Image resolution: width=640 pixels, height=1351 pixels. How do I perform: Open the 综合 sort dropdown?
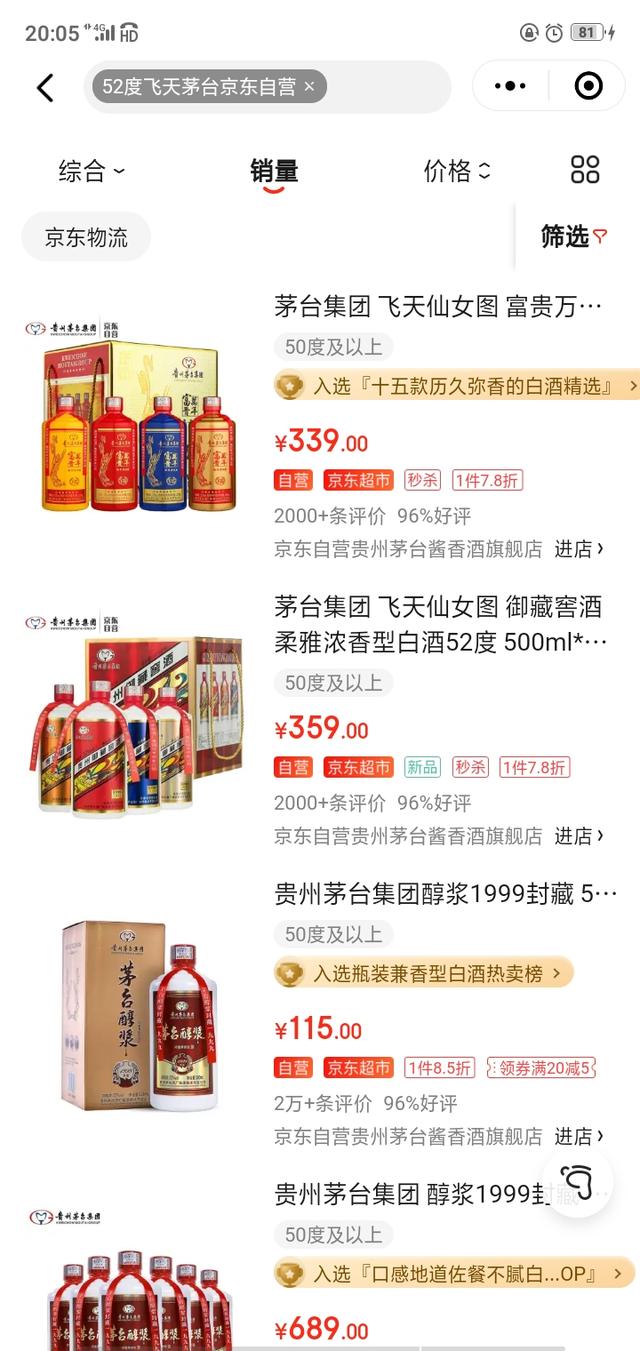(92, 171)
